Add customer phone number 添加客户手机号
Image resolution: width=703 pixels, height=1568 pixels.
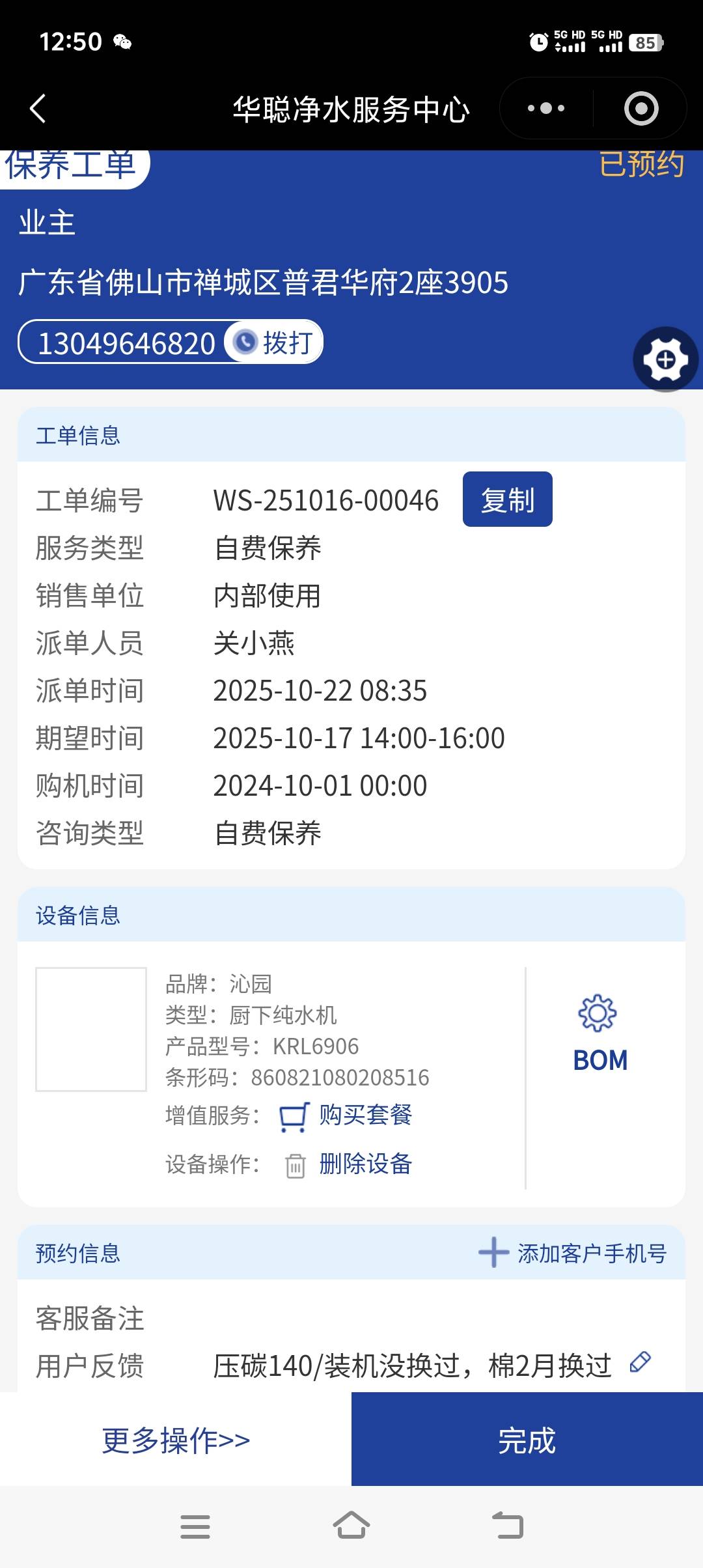click(x=573, y=1253)
